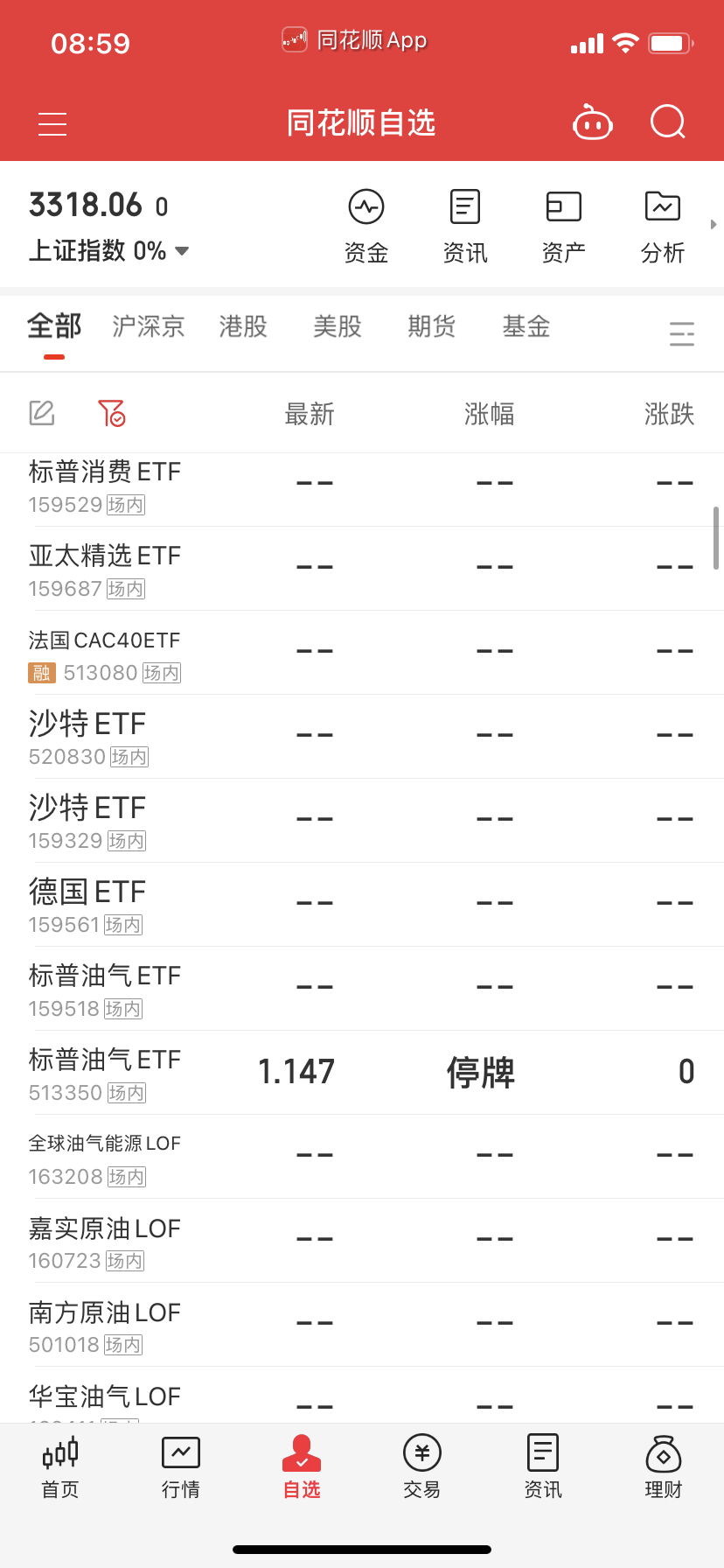Expand the 上证指数 index dropdown
Viewport: 724px width, 1568px height.
[x=182, y=251]
